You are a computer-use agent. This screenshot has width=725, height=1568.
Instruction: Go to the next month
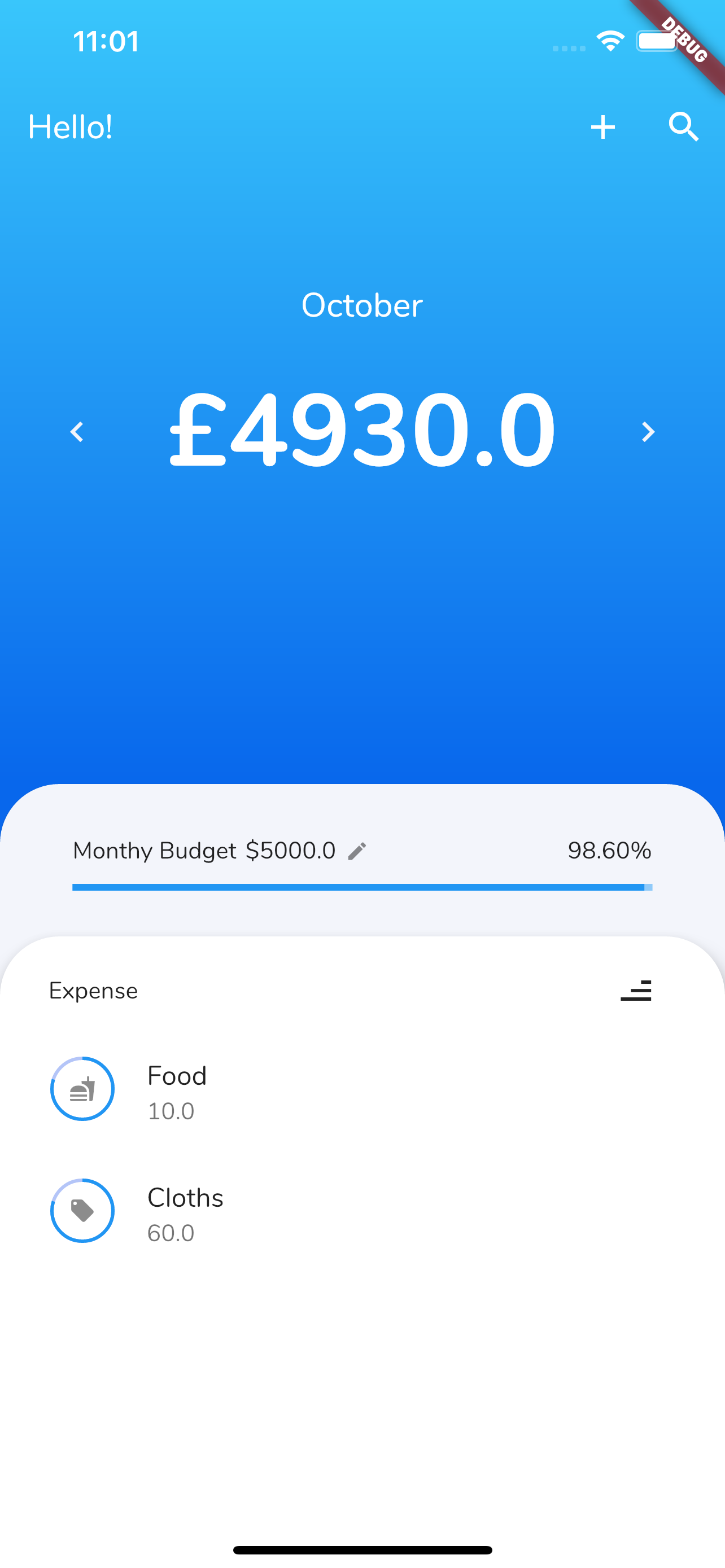(x=648, y=432)
